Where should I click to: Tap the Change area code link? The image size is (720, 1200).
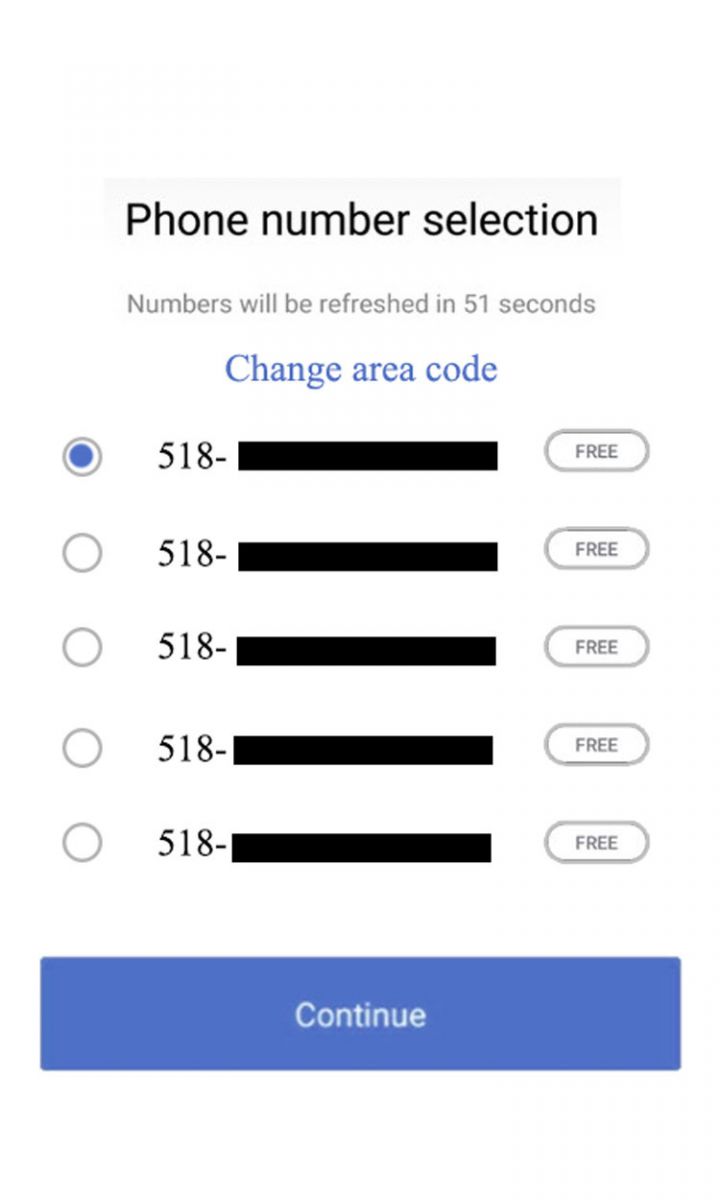360,369
